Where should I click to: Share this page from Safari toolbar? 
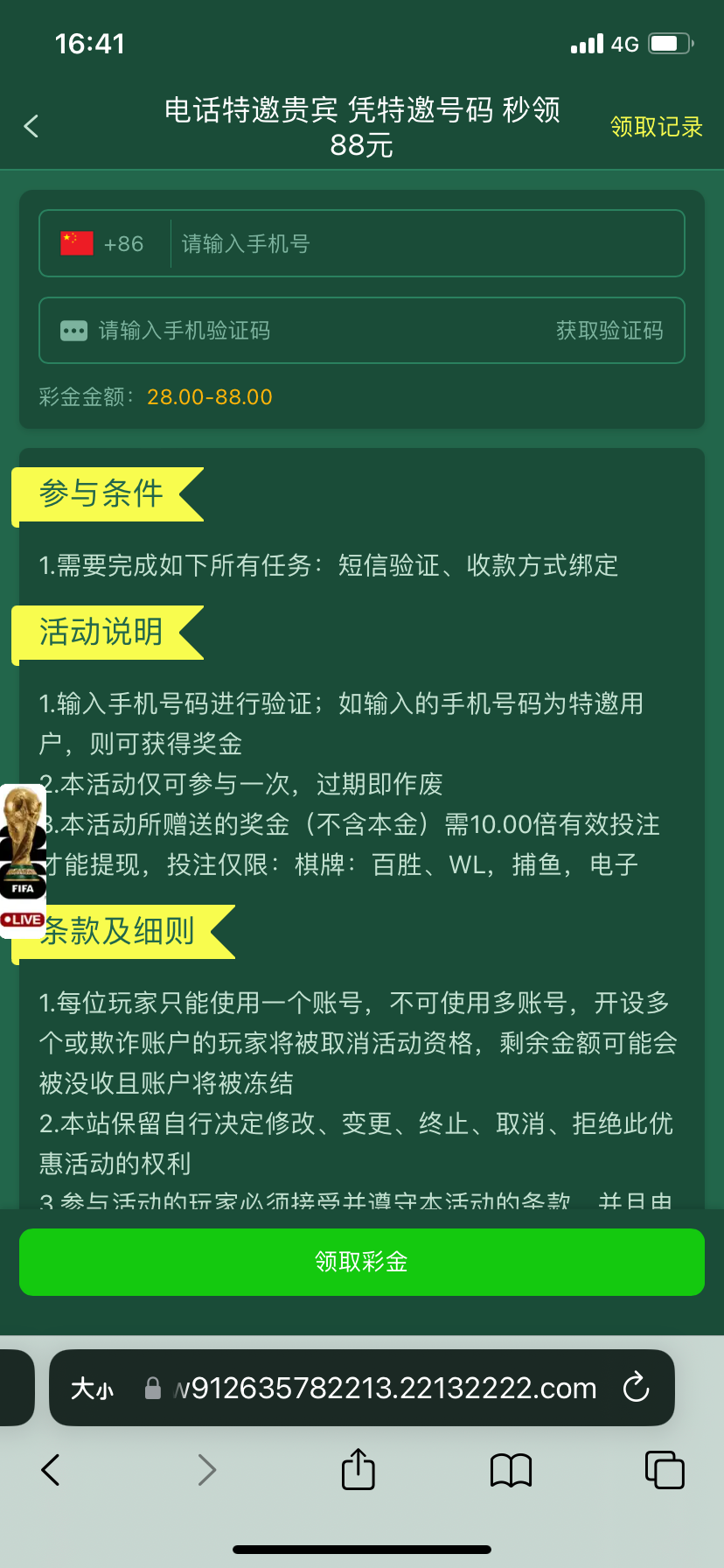[358, 1469]
